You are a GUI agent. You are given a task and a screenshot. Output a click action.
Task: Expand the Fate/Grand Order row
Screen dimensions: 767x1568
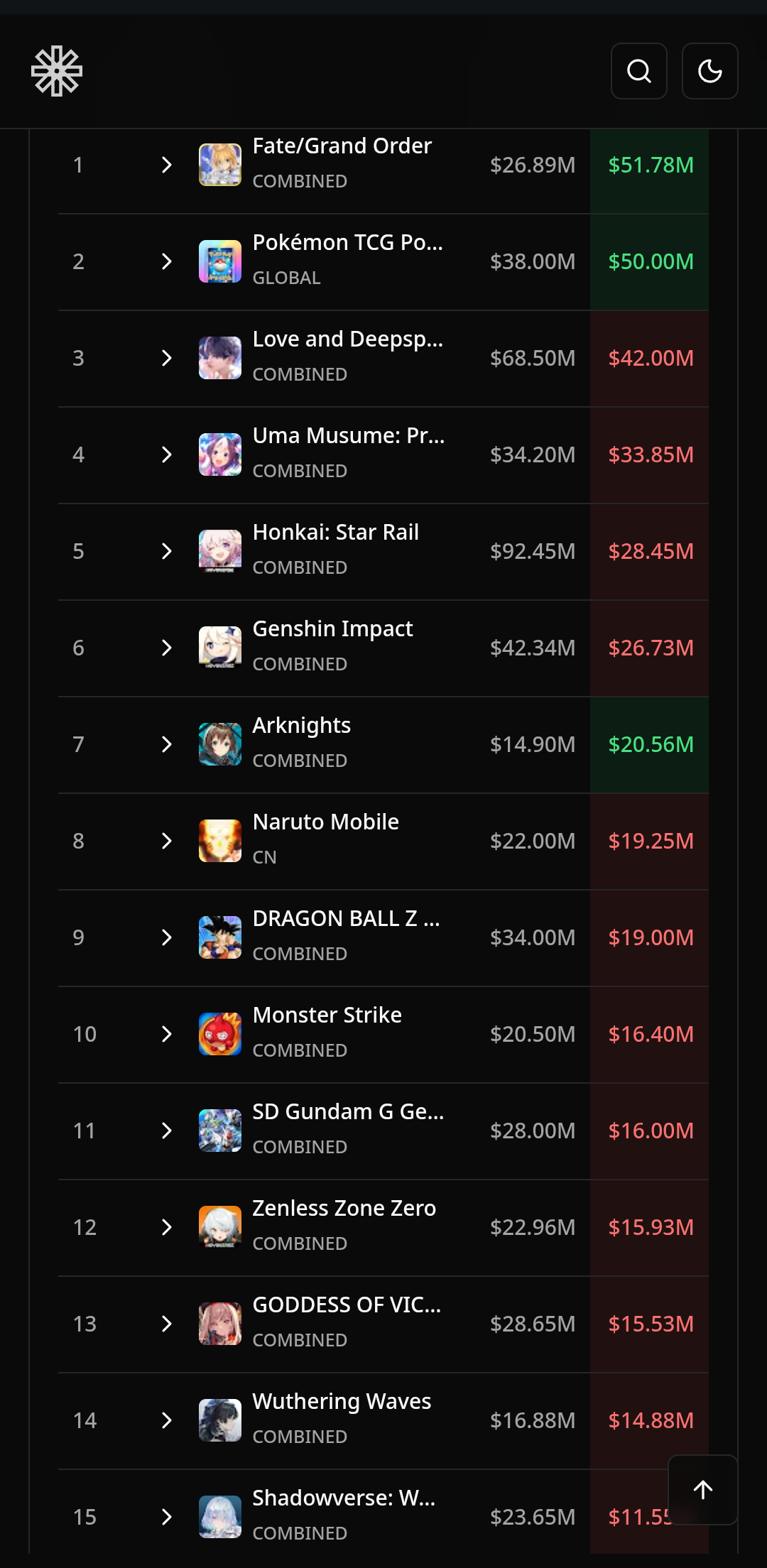click(167, 165)
